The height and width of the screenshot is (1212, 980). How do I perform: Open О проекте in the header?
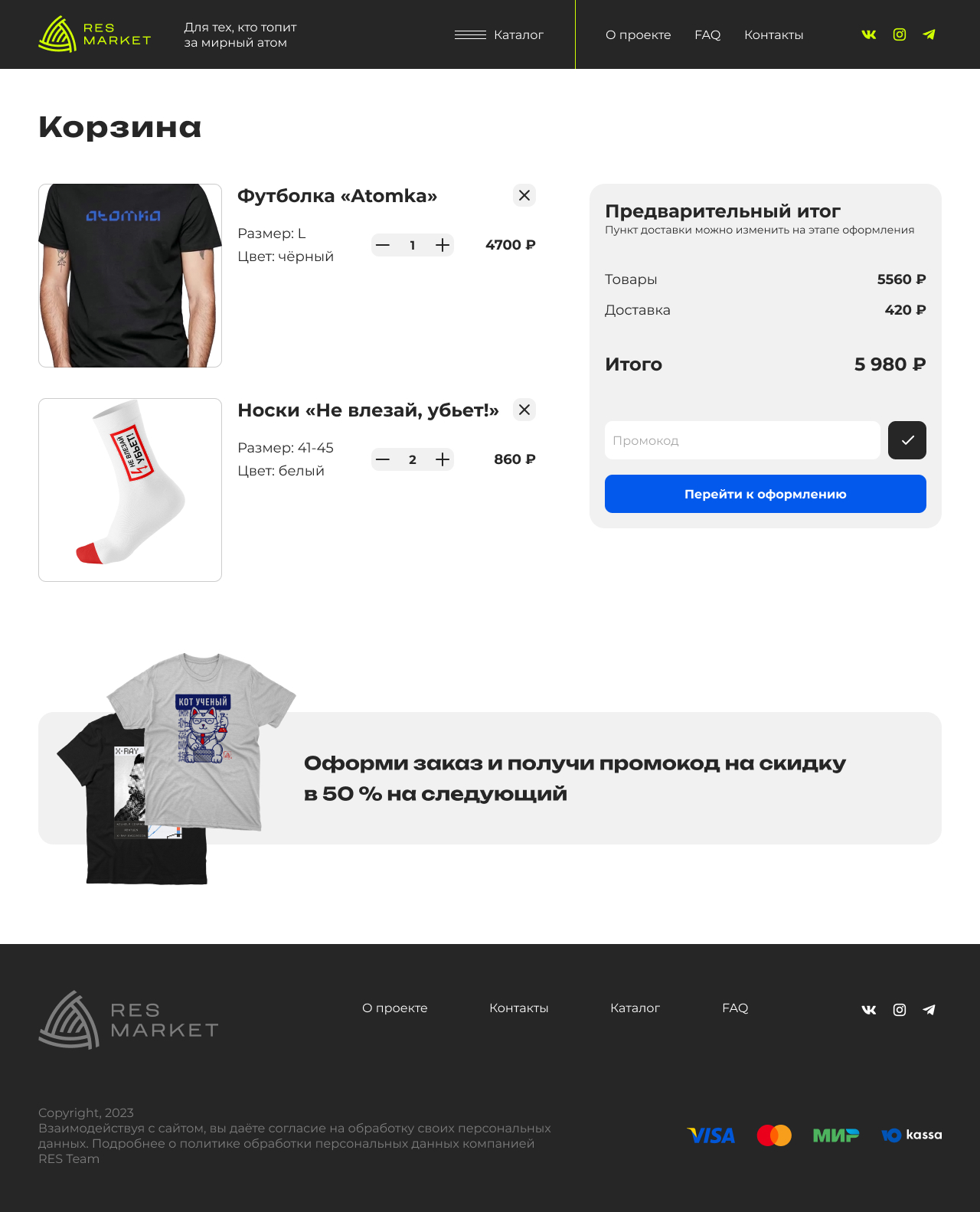pos(638,34)
